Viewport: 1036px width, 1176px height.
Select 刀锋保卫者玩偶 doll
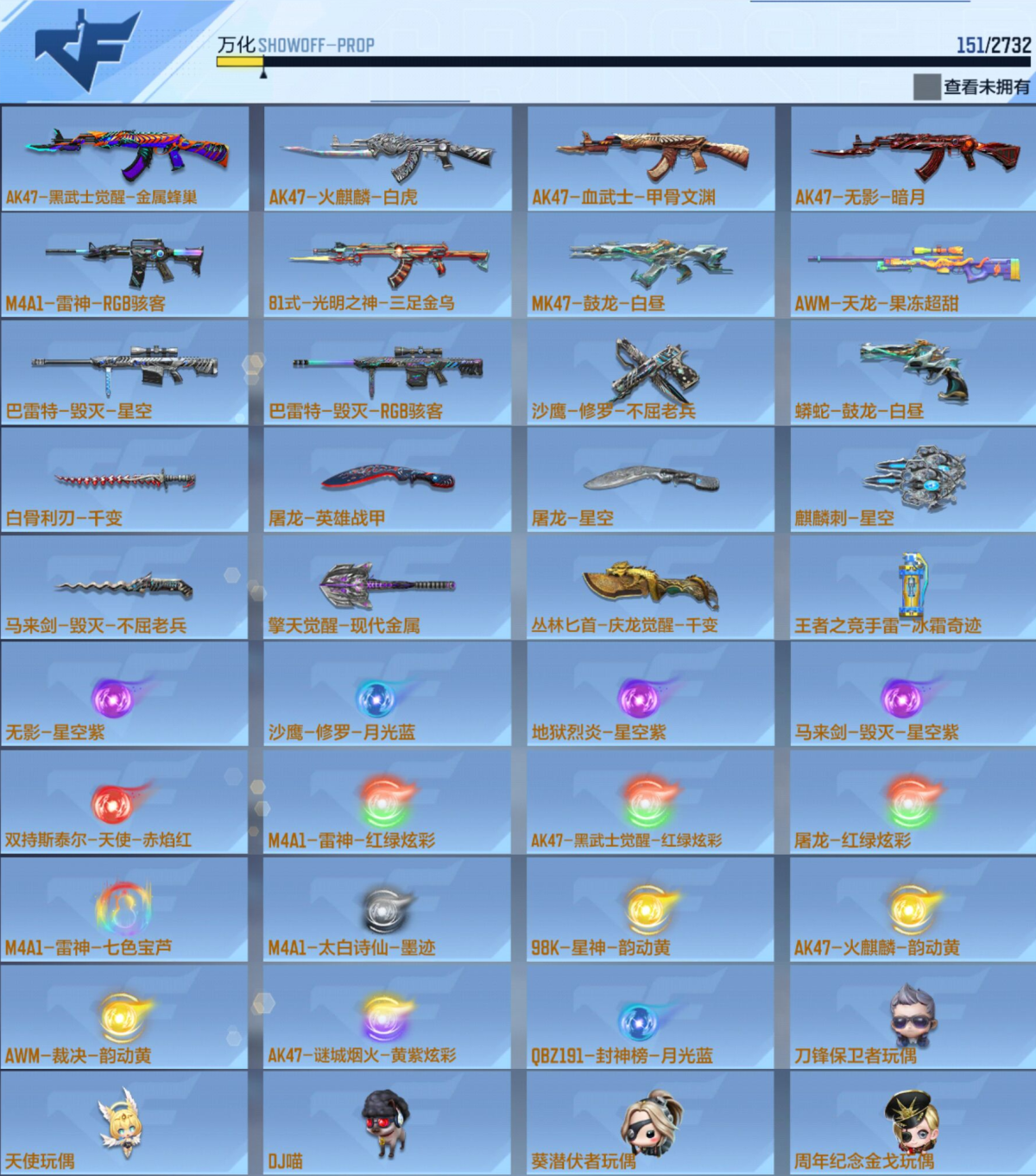click(913, 1016)
